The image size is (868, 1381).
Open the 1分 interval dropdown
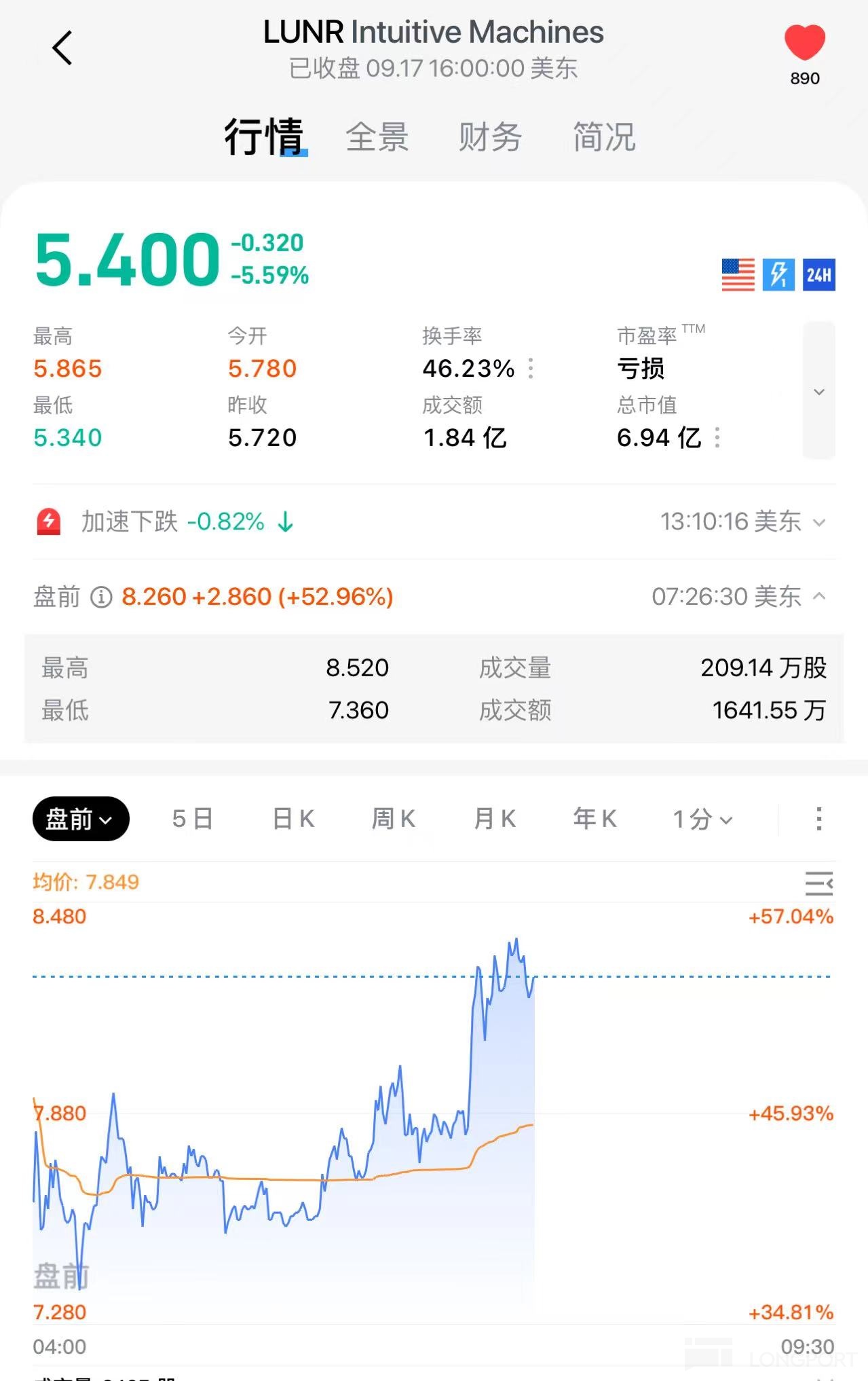click(x=702, y=819)
